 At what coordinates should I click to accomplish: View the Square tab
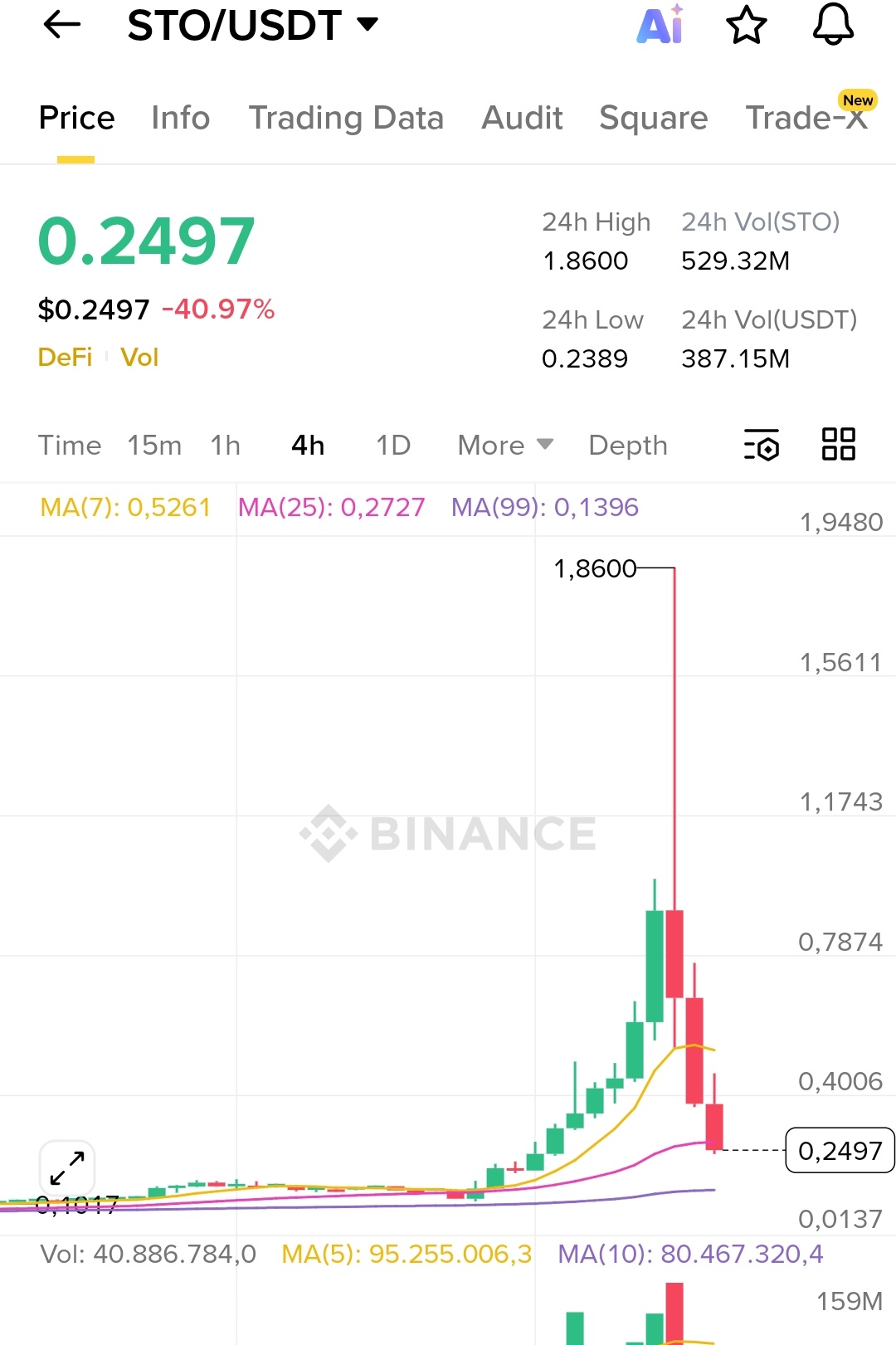tap(653, 118)
